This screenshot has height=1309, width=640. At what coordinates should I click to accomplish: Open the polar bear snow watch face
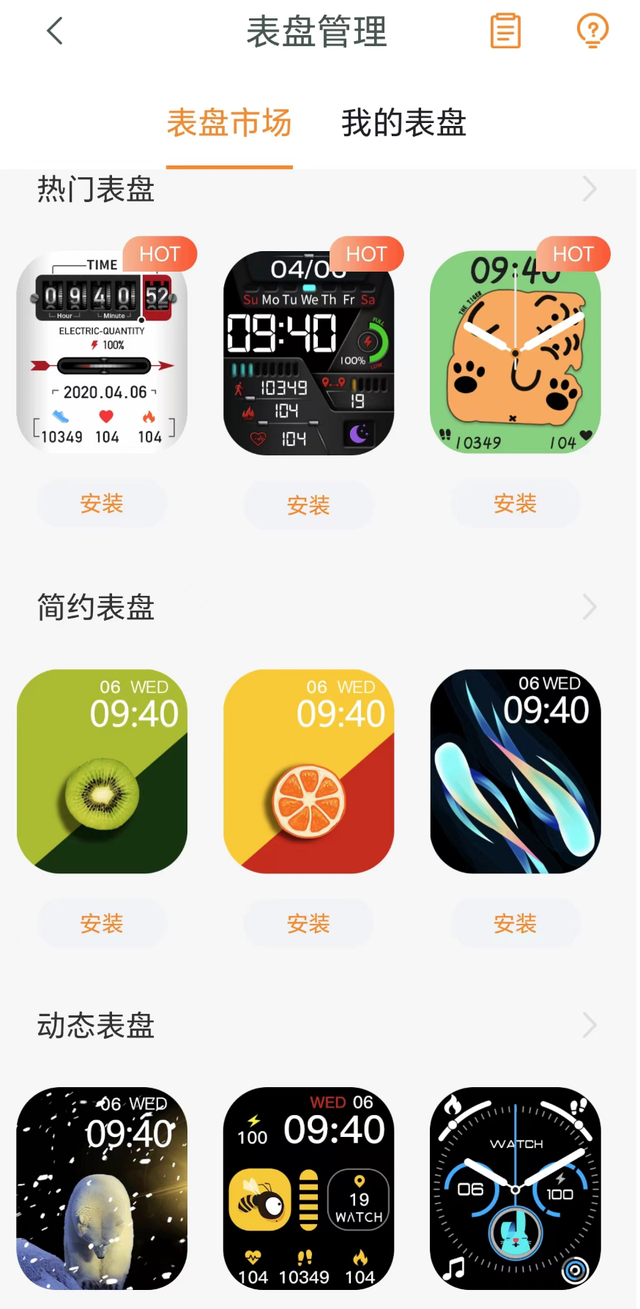(102, 1189)
